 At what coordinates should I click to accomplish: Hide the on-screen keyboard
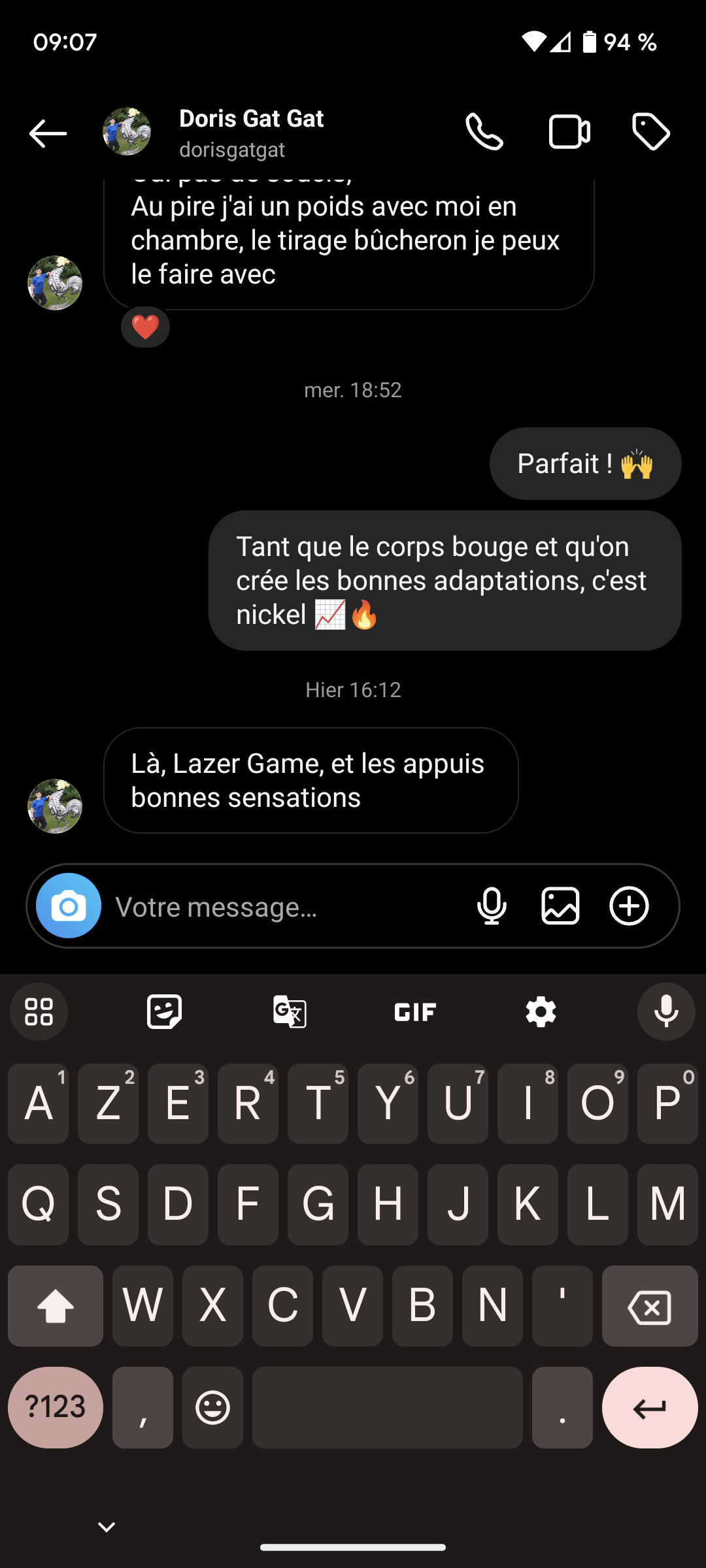tap(107, 1527)
